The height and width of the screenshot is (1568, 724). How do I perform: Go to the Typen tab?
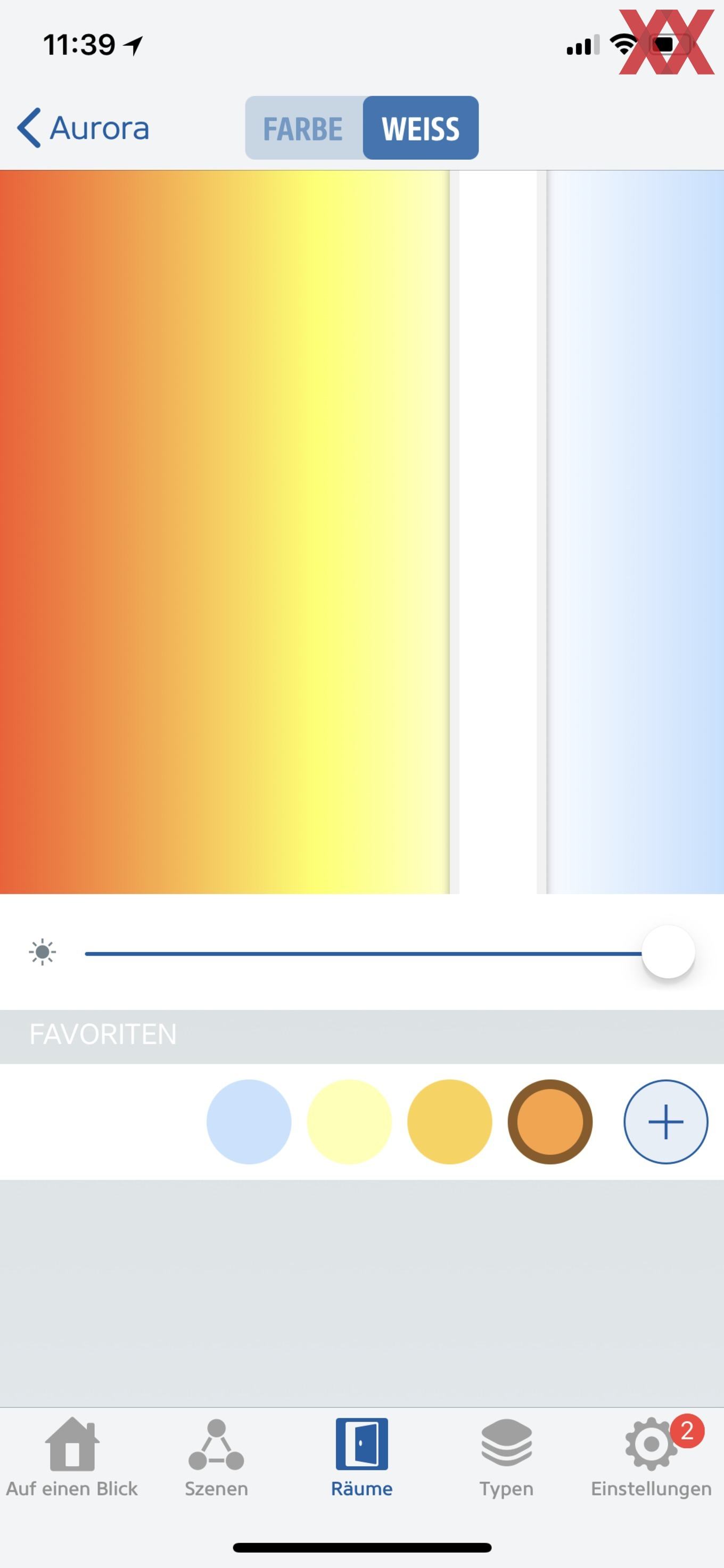coord(506,1458)
